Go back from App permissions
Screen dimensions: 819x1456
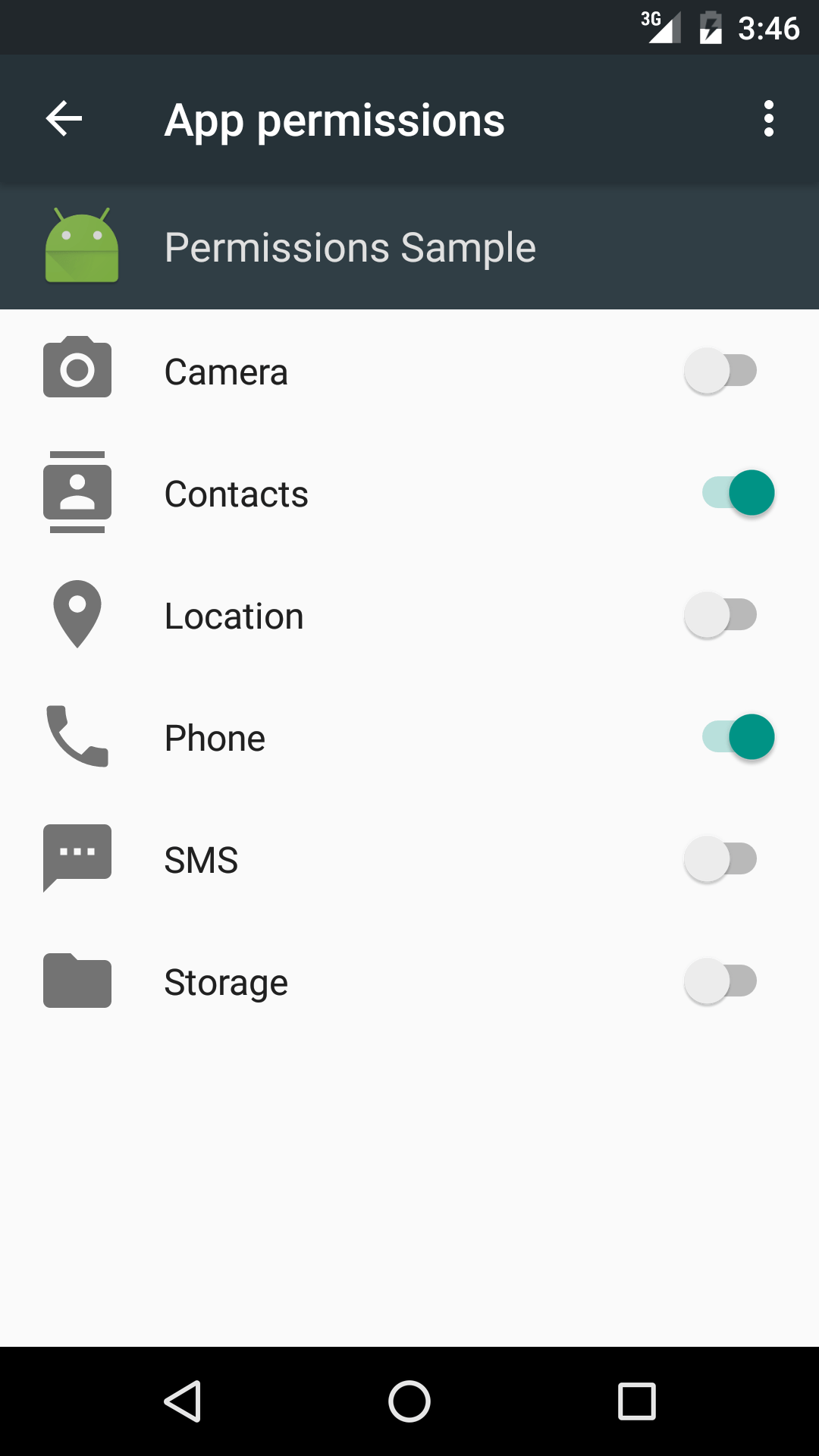click(64, 119)
